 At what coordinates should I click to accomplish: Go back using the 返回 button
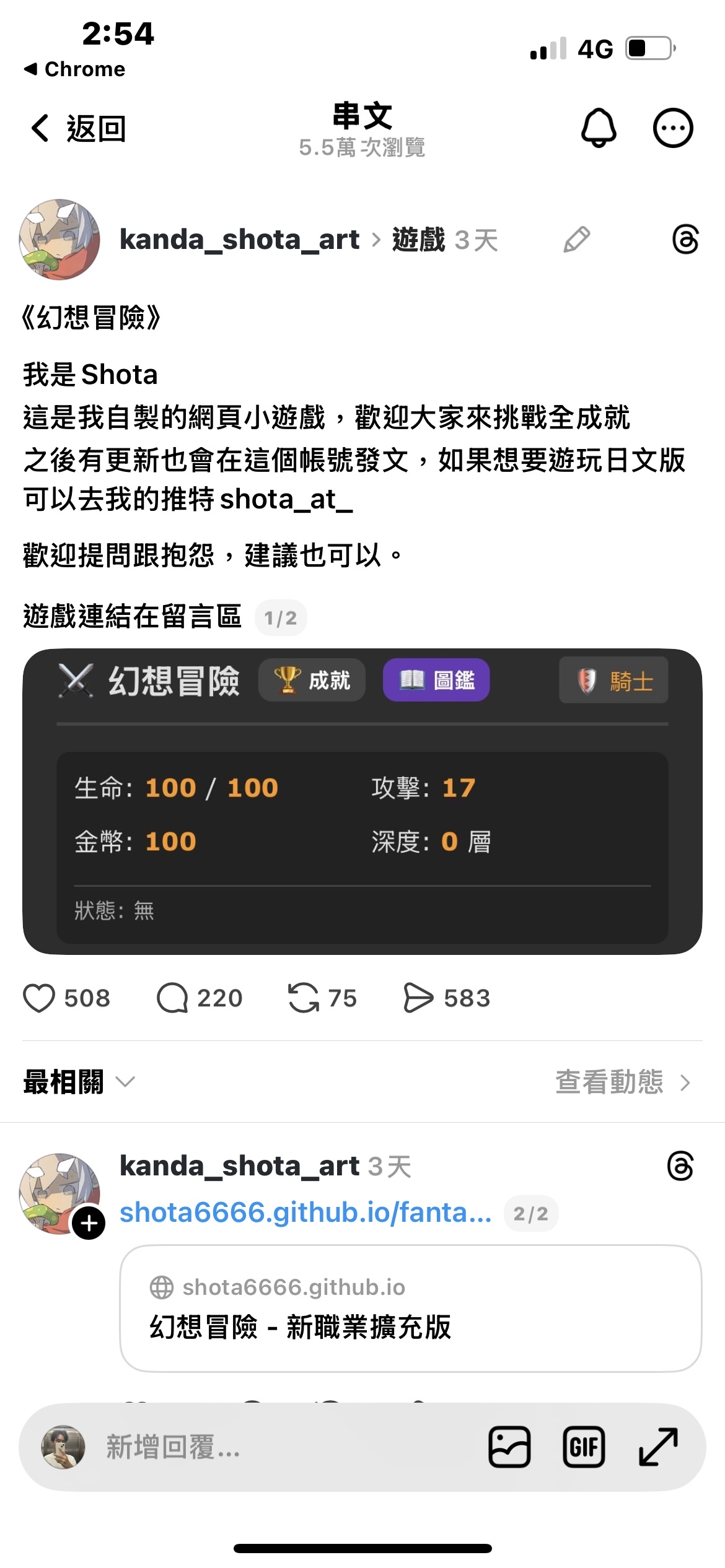pos(78,129)
